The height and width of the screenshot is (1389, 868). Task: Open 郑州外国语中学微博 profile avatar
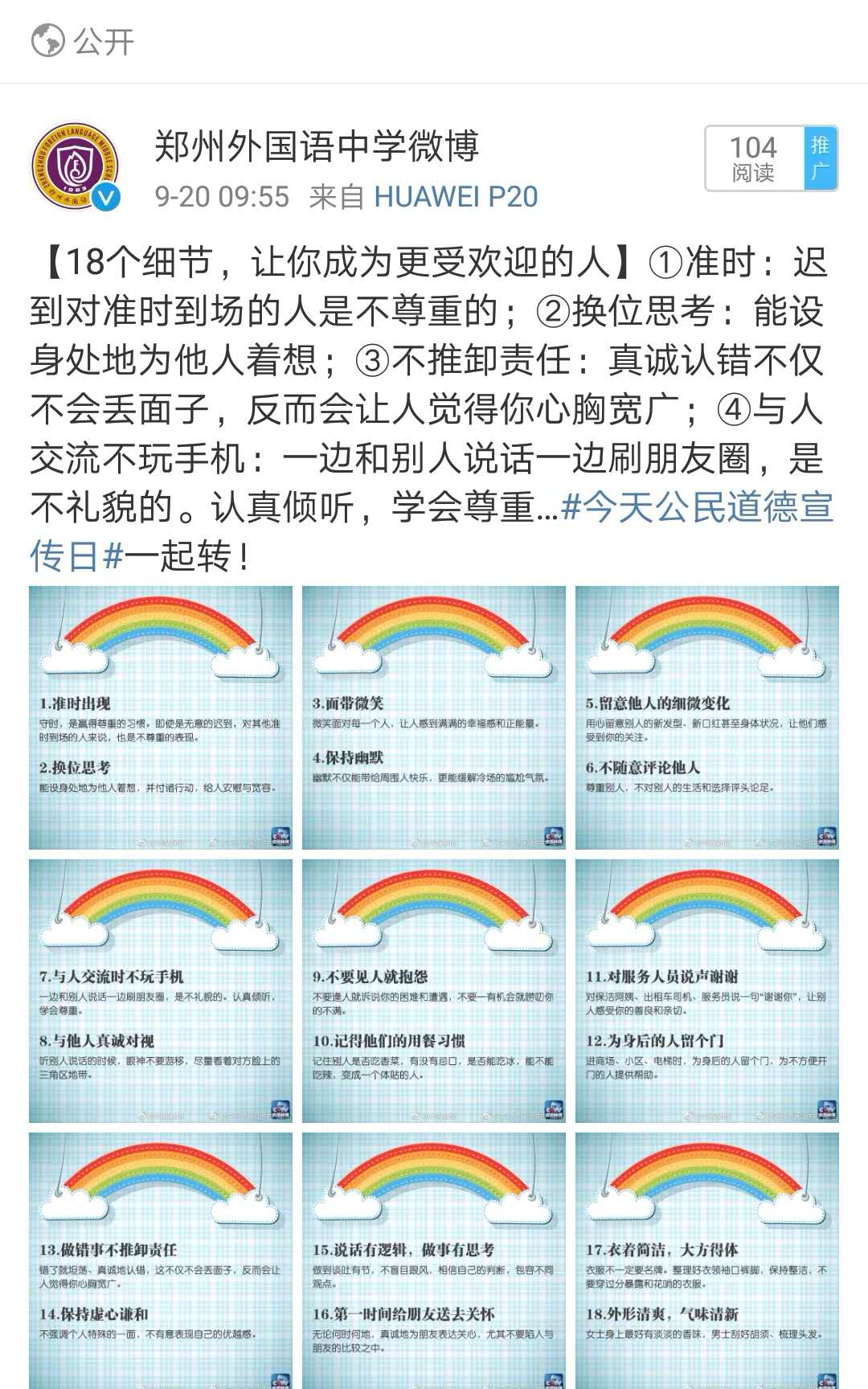[x=75, y=167]
